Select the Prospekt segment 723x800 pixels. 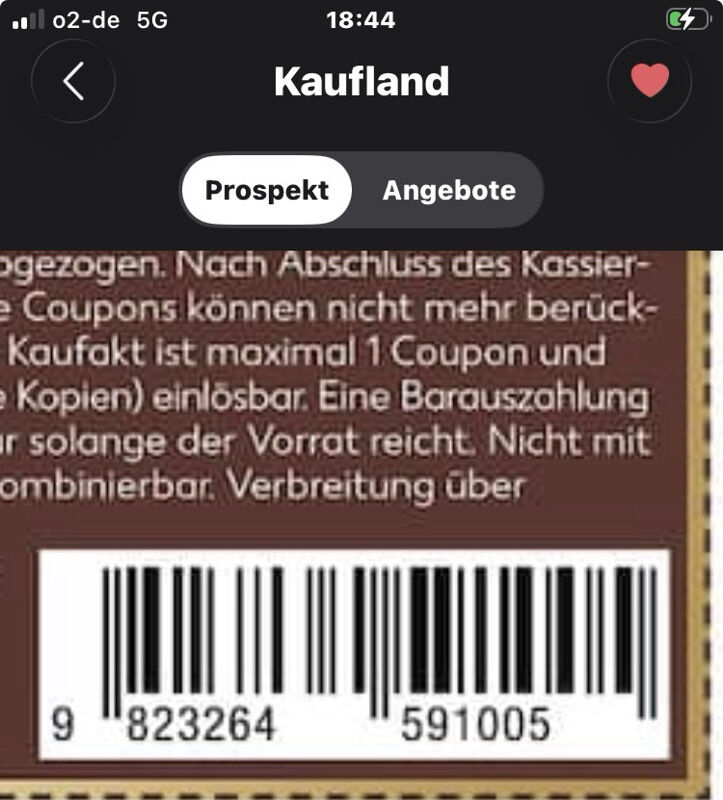tap(267, 190)
